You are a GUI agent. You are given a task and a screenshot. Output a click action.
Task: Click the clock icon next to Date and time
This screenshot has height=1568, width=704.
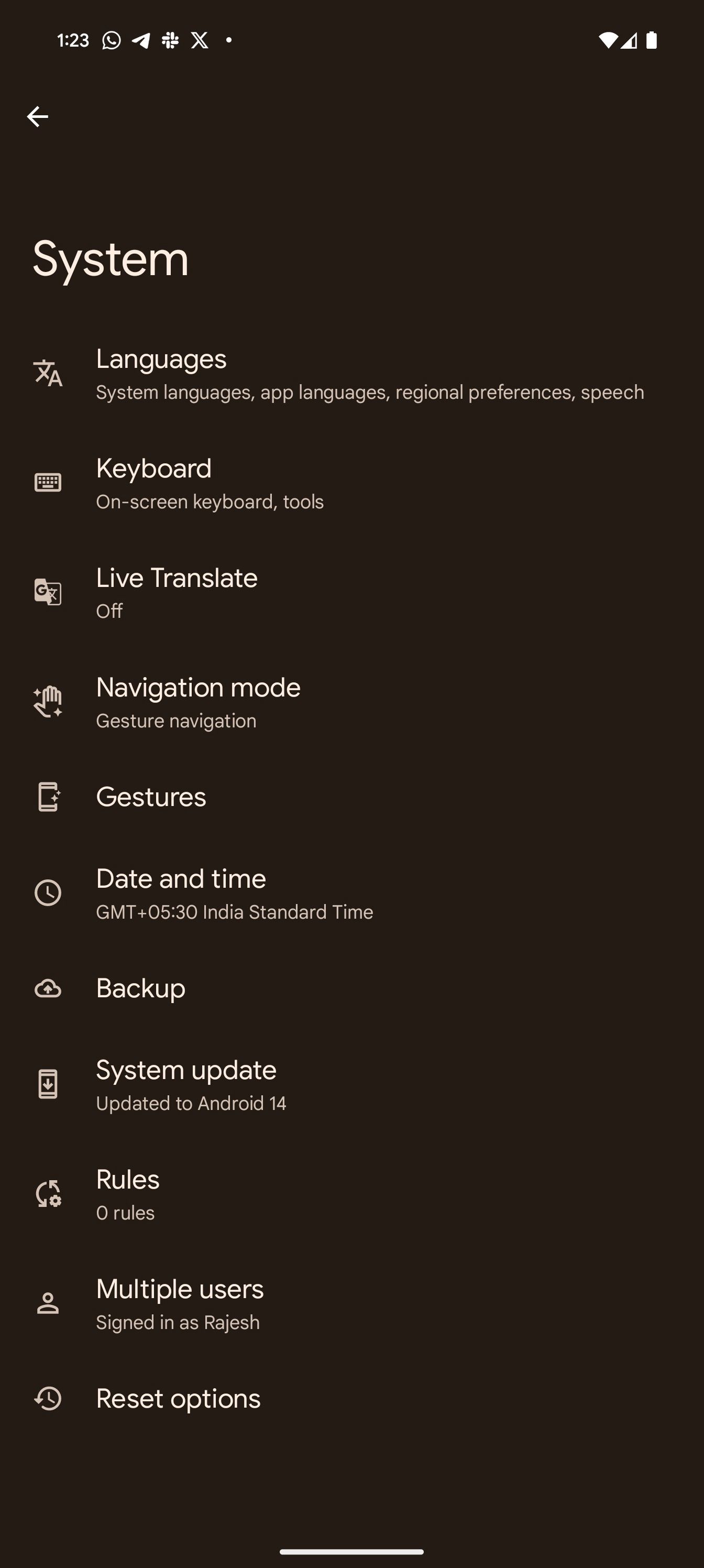(48, 892)
